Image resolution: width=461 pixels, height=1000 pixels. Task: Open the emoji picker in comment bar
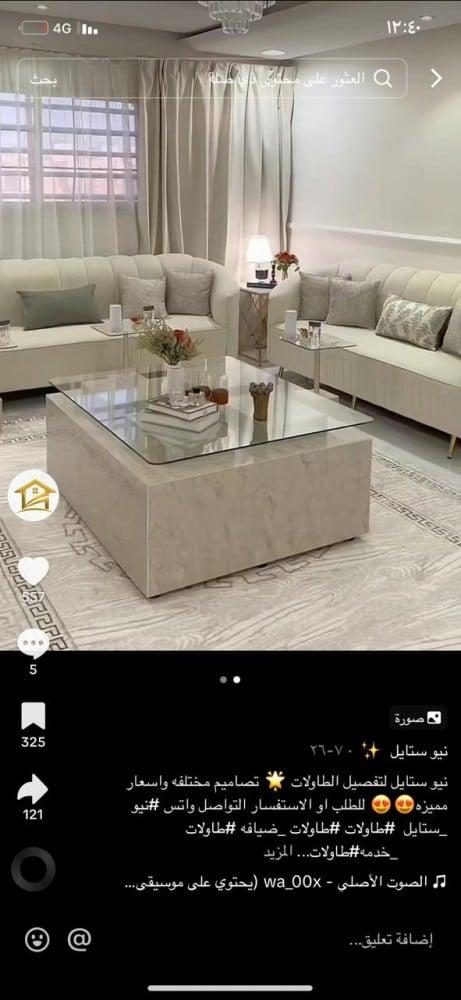tap(37, 939)
